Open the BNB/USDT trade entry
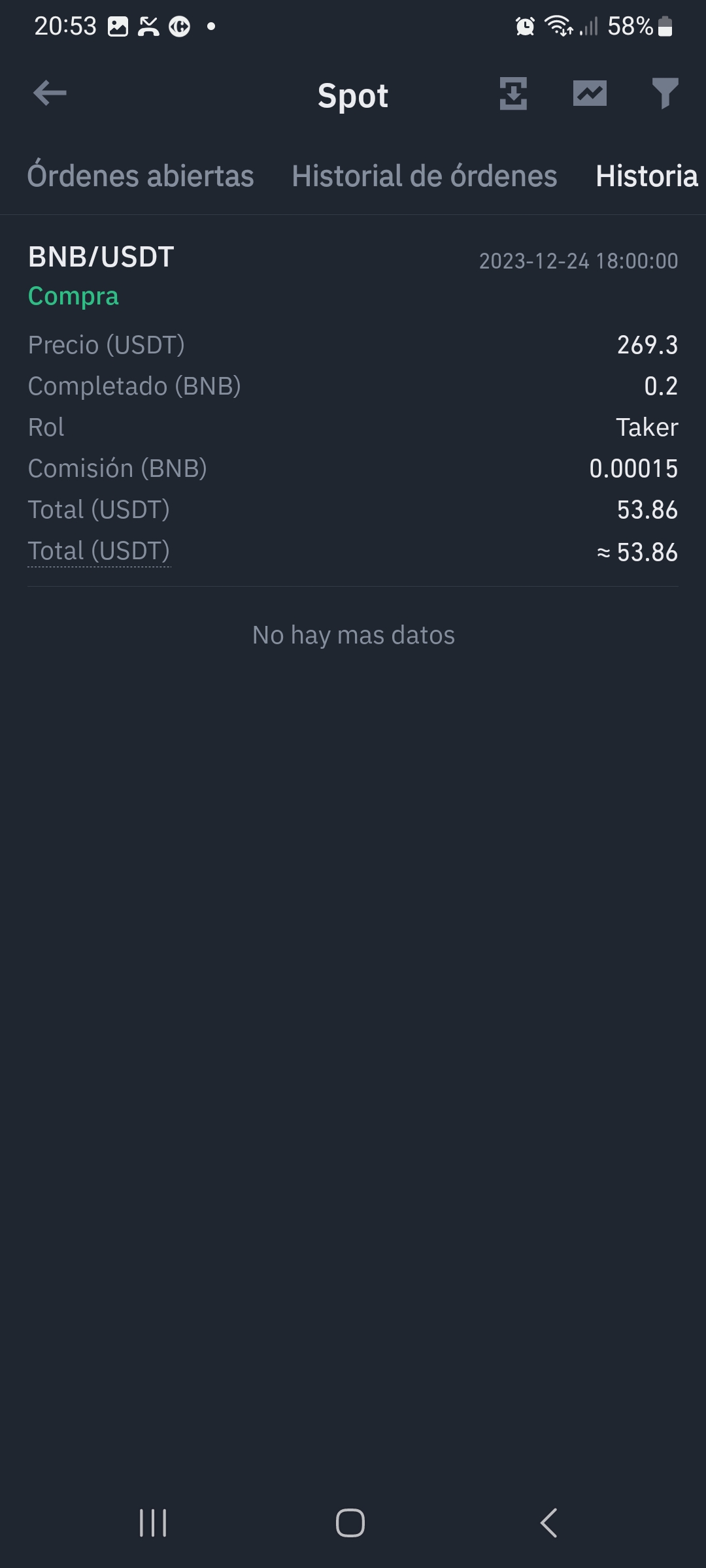The width and height of the screenshot is (706, 1568). [x=101, y=257]
